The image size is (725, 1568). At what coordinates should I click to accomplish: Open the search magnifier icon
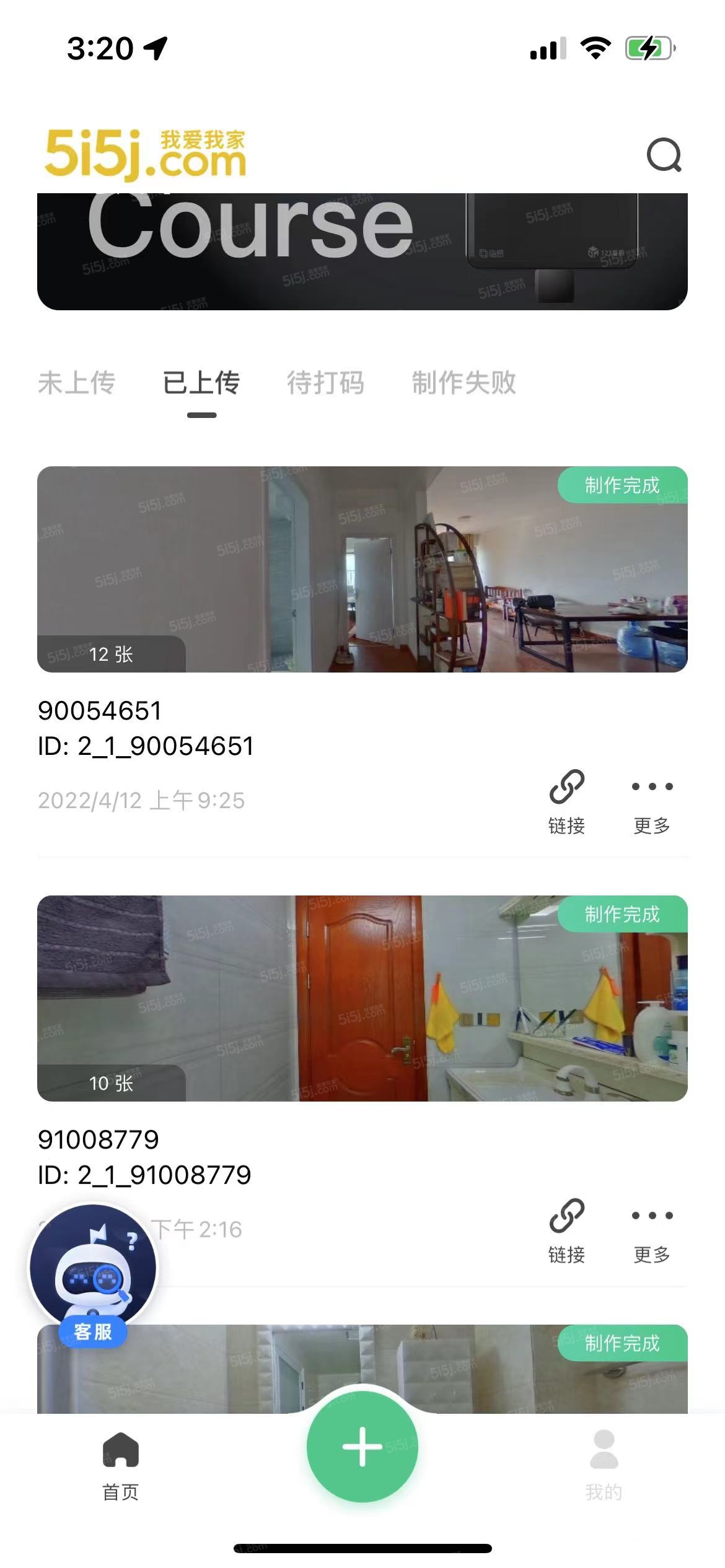click(664, 155)
